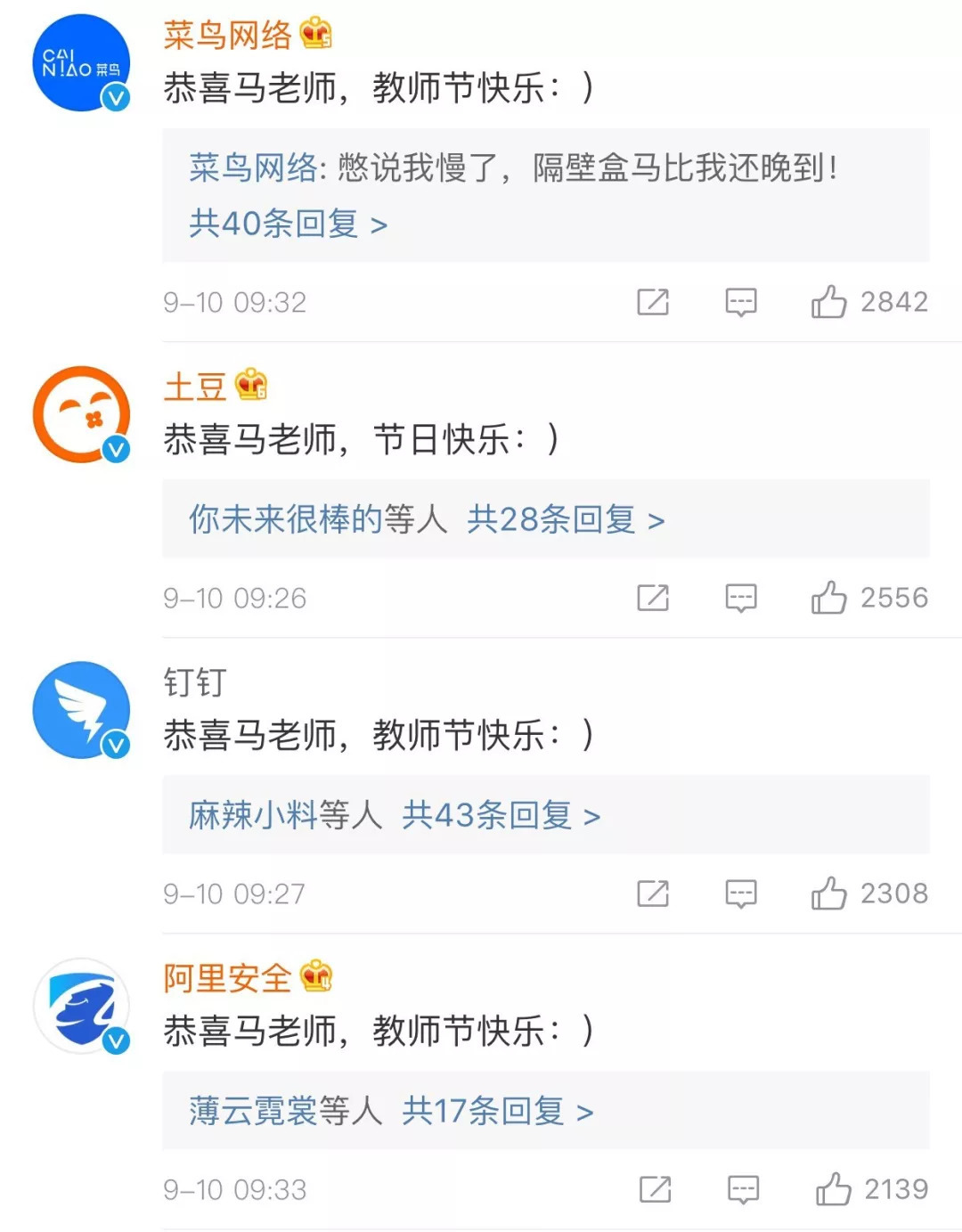
Task: Repost 阿里安全's comment
Action: (656, 1189)
